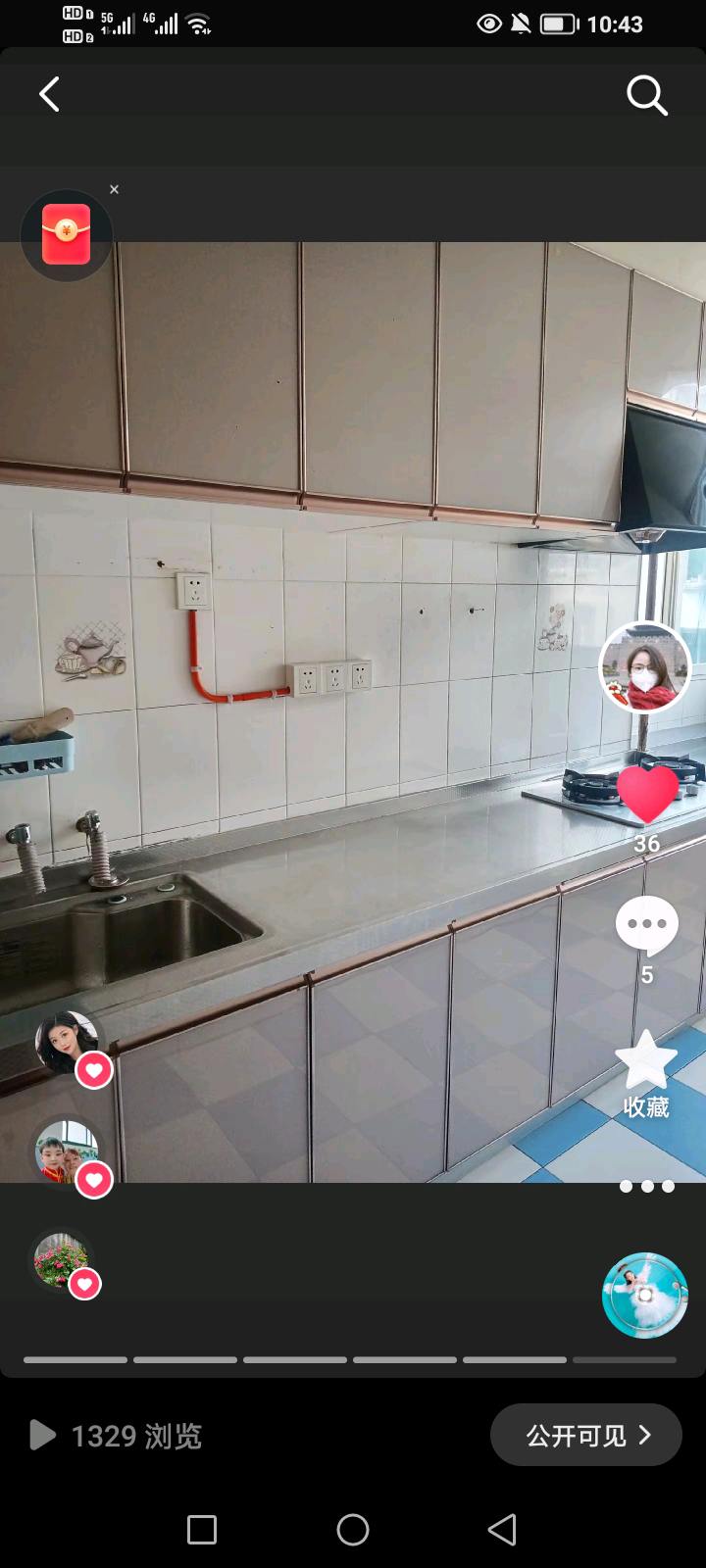Open the flower avatar who liked
Screen dimensions: 706x1568
(x=61, y=1259)
